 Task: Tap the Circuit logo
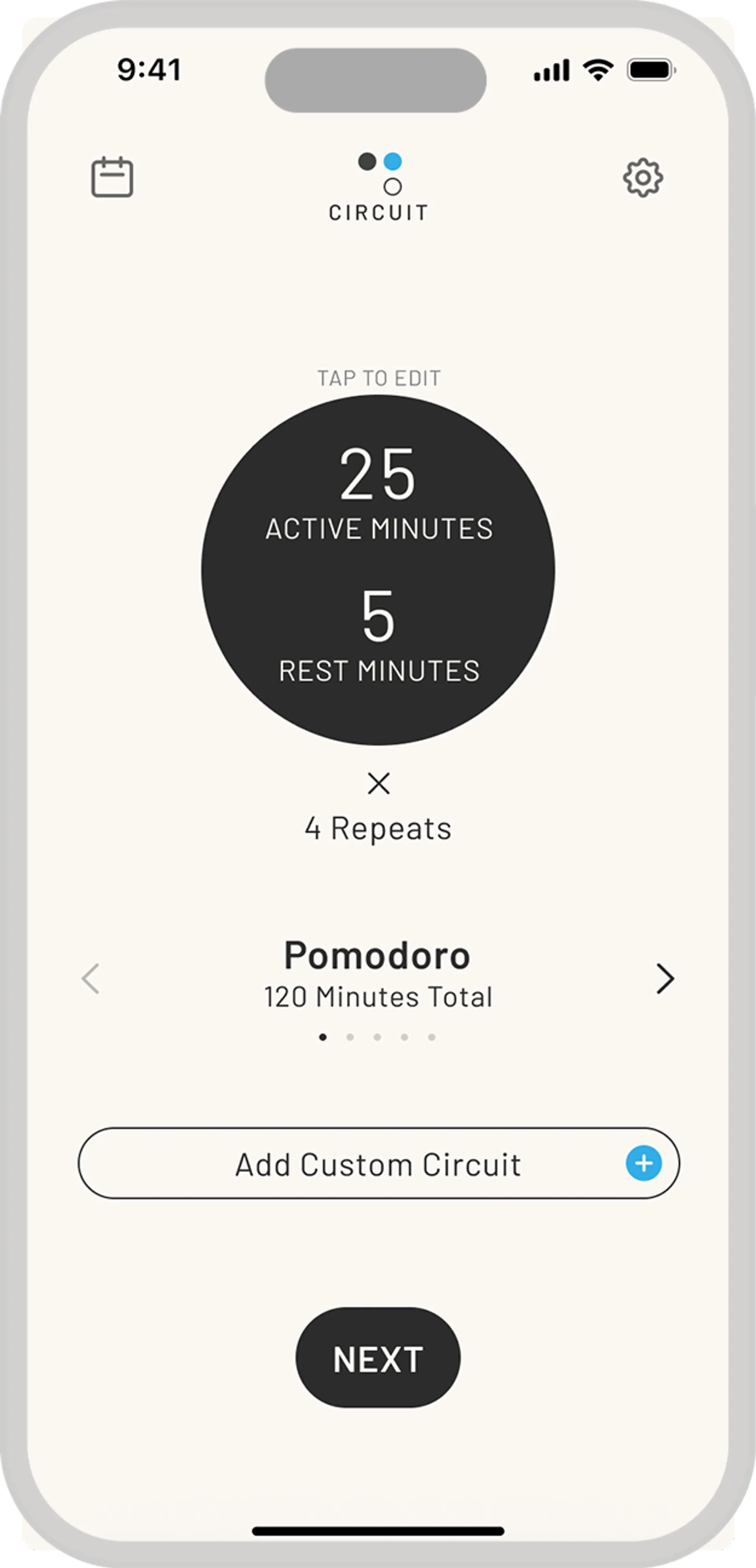click(377, 212)
